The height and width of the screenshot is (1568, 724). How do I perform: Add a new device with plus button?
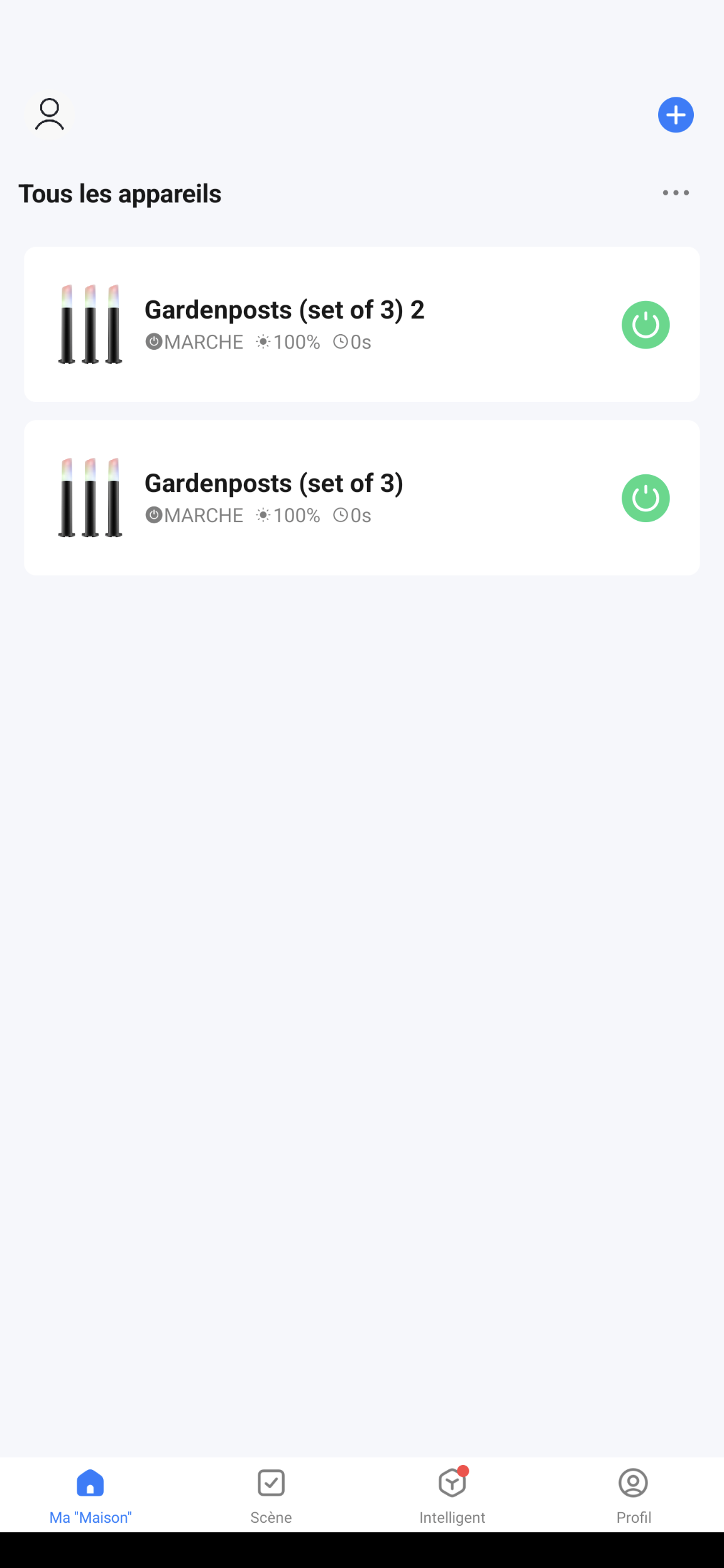[676, 115]
